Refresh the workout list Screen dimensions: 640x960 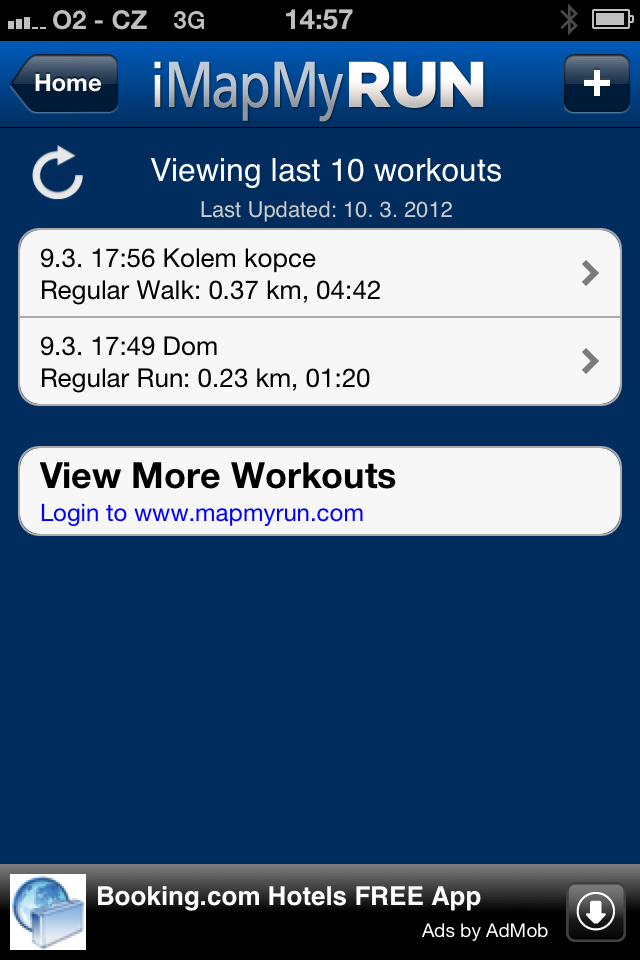point(57,174)
